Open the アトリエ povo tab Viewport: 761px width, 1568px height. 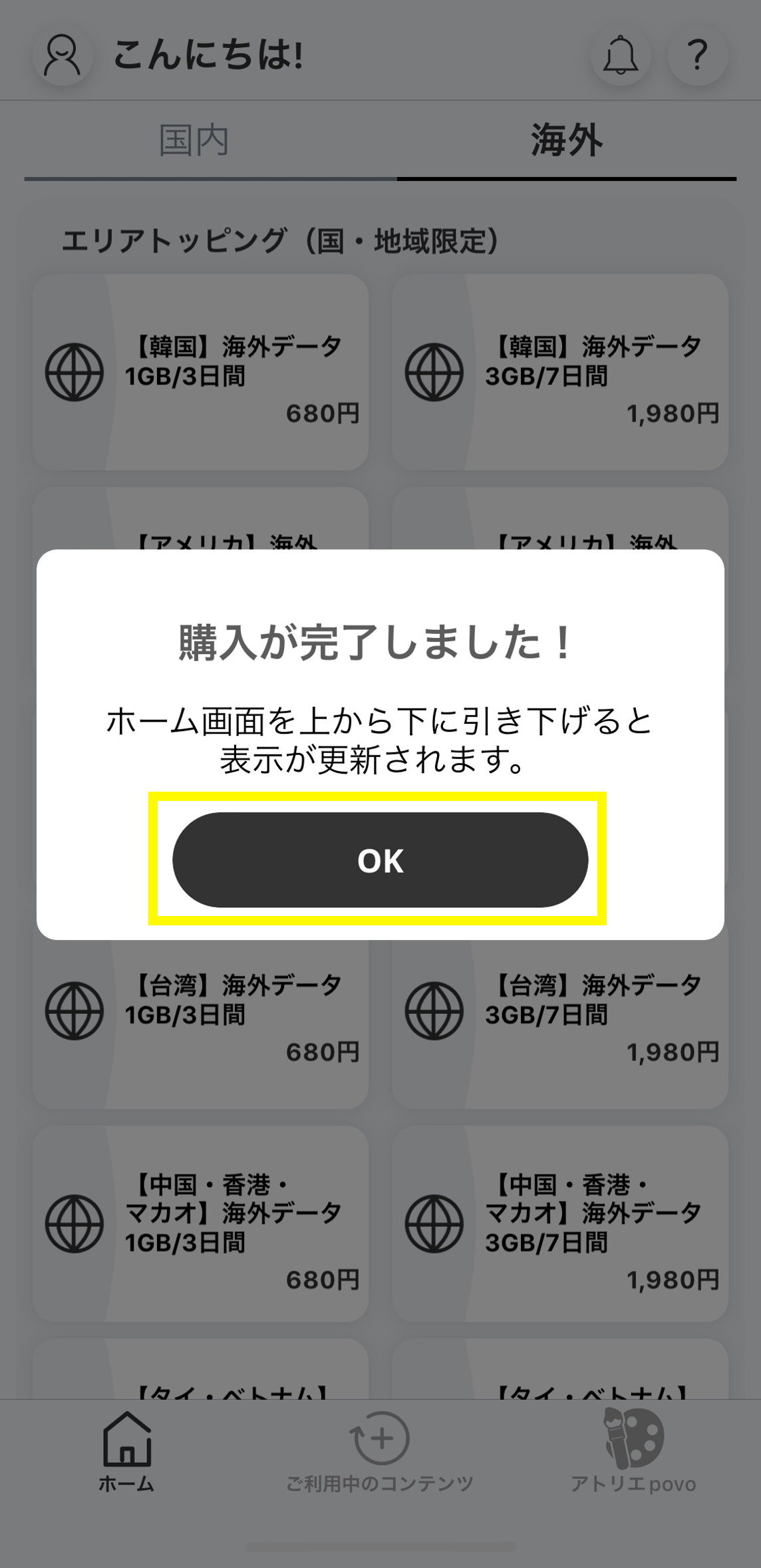click(633, 1452)
